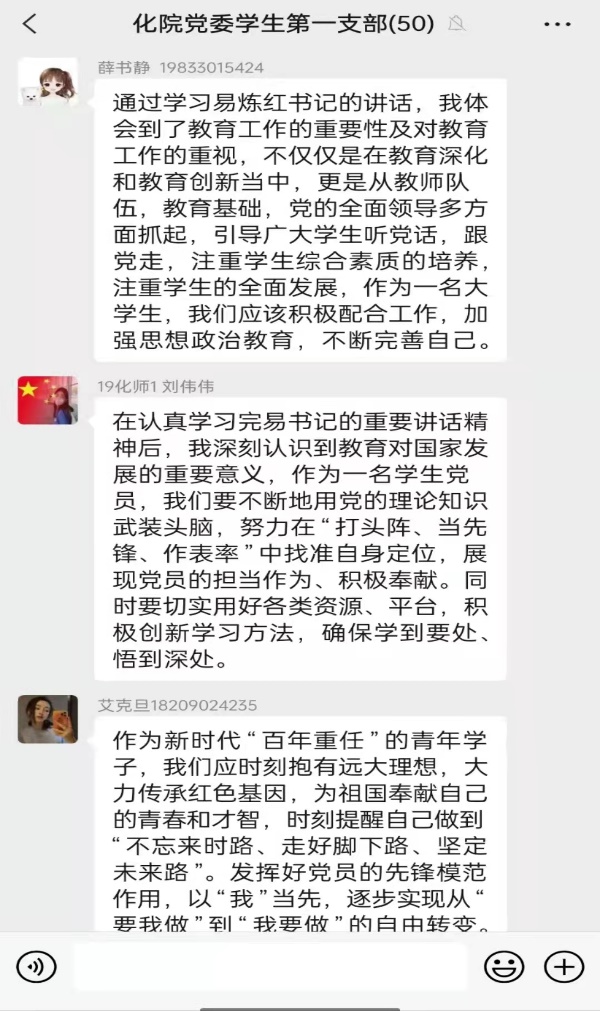Open the plus attachments menu
The height and width of the screenshot is (1011, 600).
tap(563, 966)
